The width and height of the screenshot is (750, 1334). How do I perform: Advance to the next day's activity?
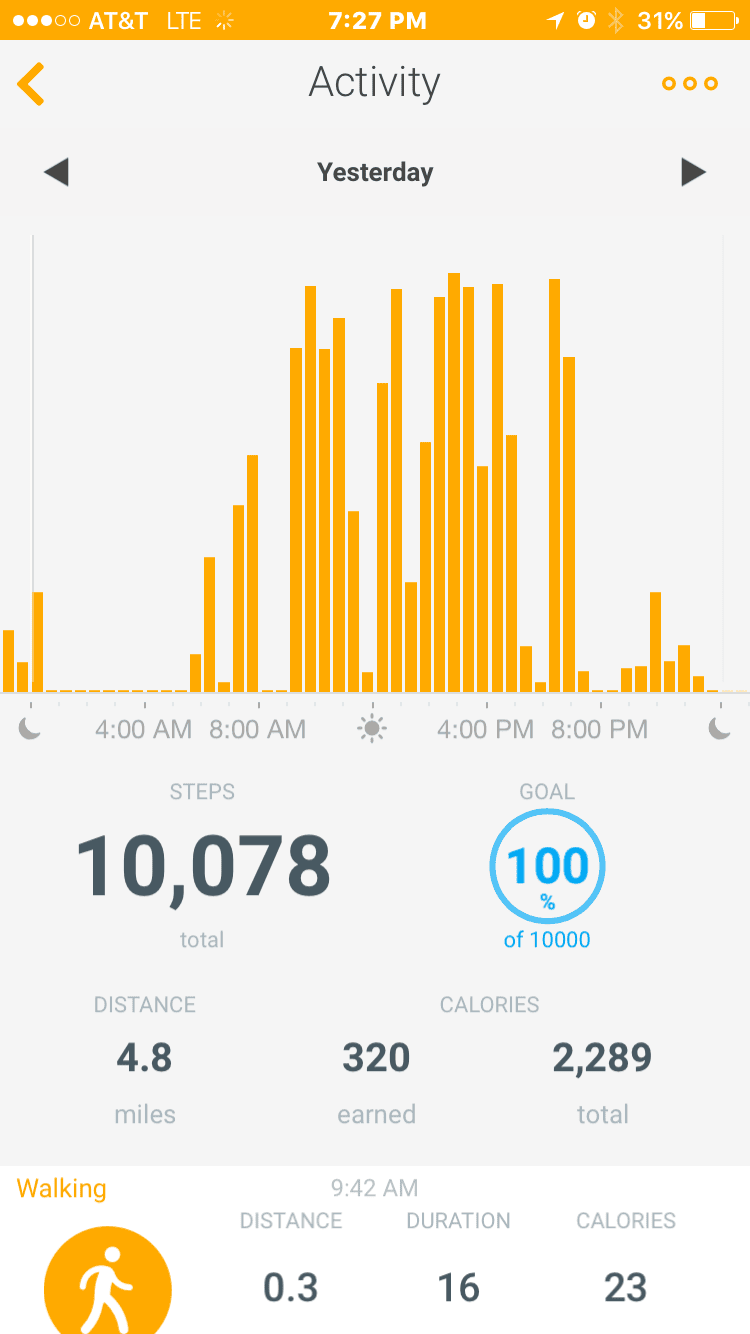coord(693,173)
